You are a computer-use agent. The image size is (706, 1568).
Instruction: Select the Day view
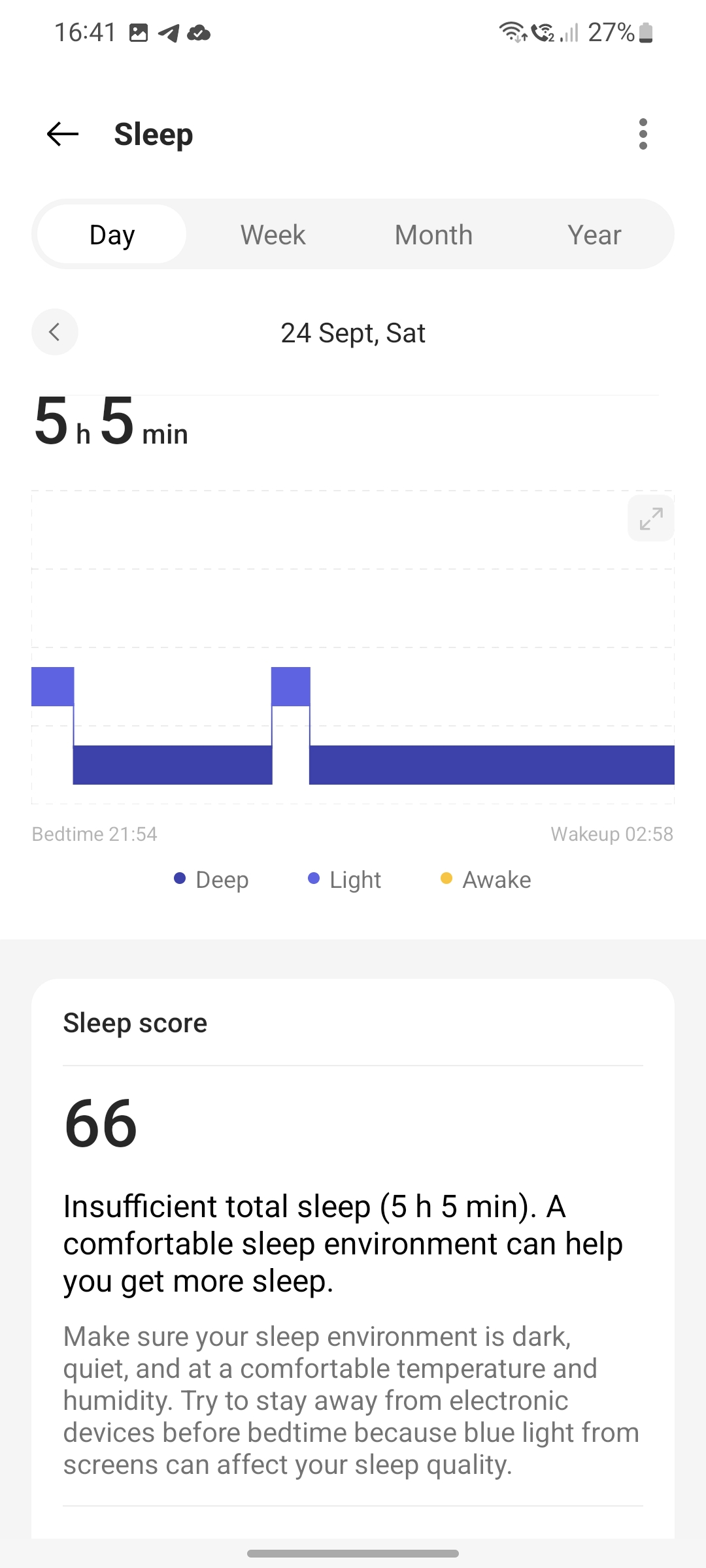(112, 235)
